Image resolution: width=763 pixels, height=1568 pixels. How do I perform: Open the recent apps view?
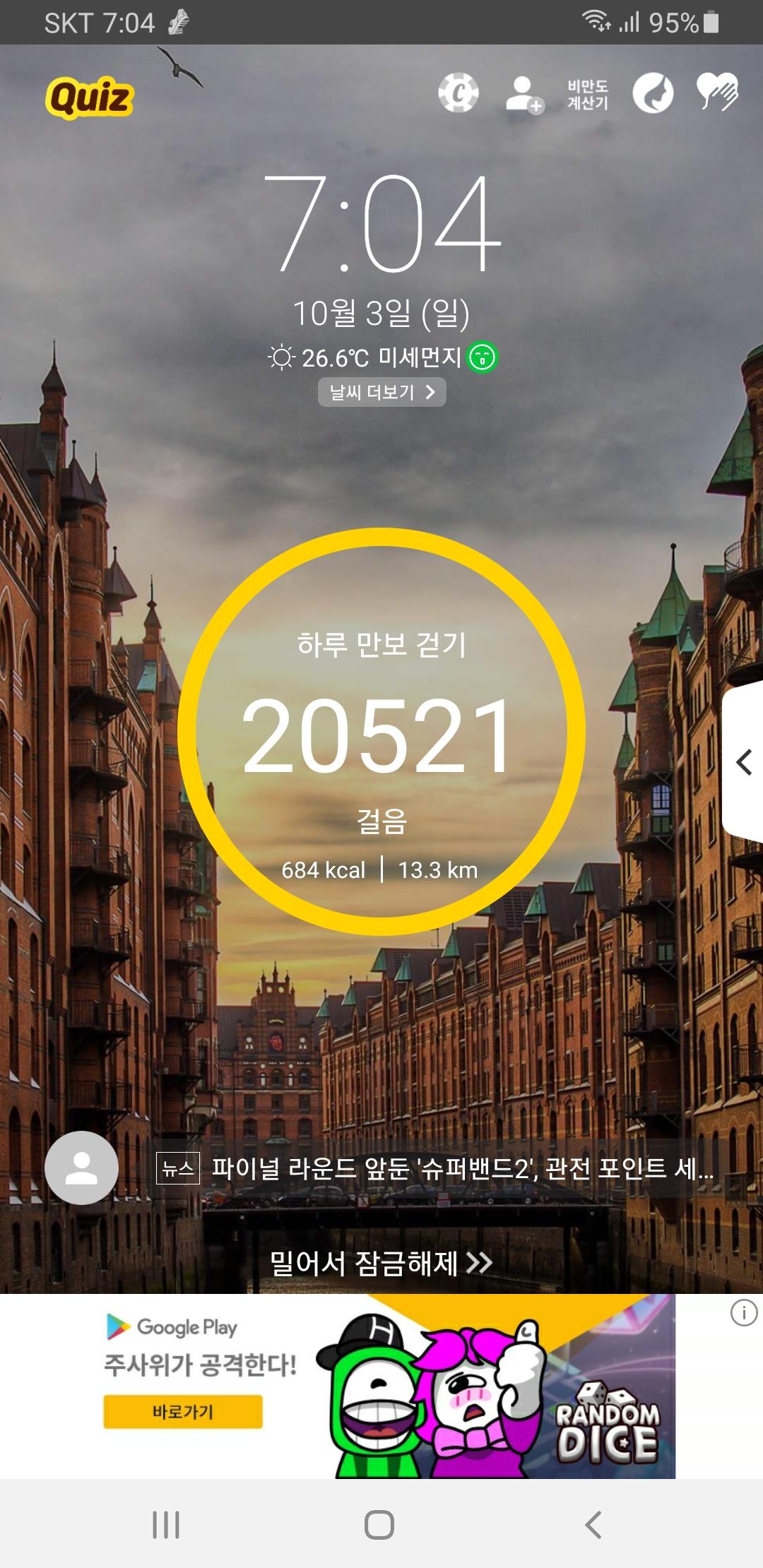click(x=166, y=1524)
